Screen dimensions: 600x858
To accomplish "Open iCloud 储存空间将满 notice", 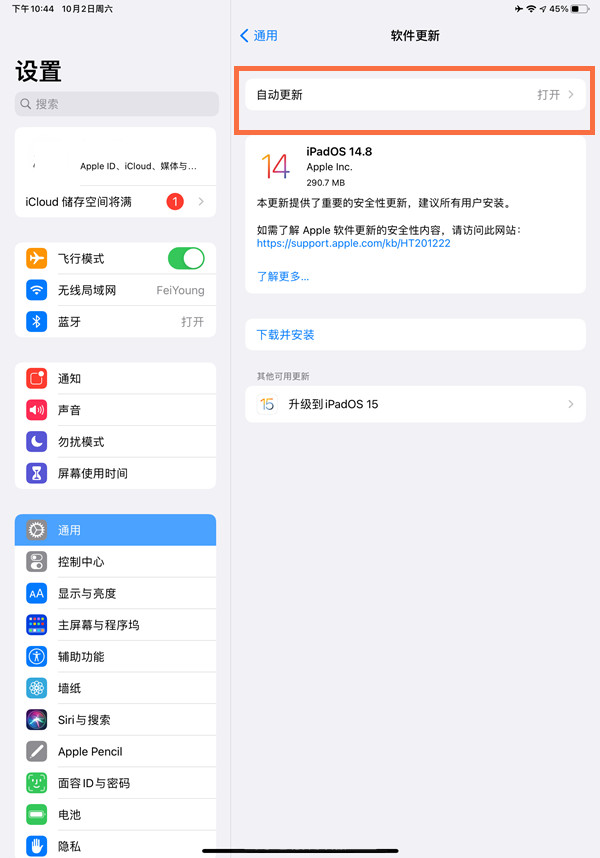I will pos(116,202).
